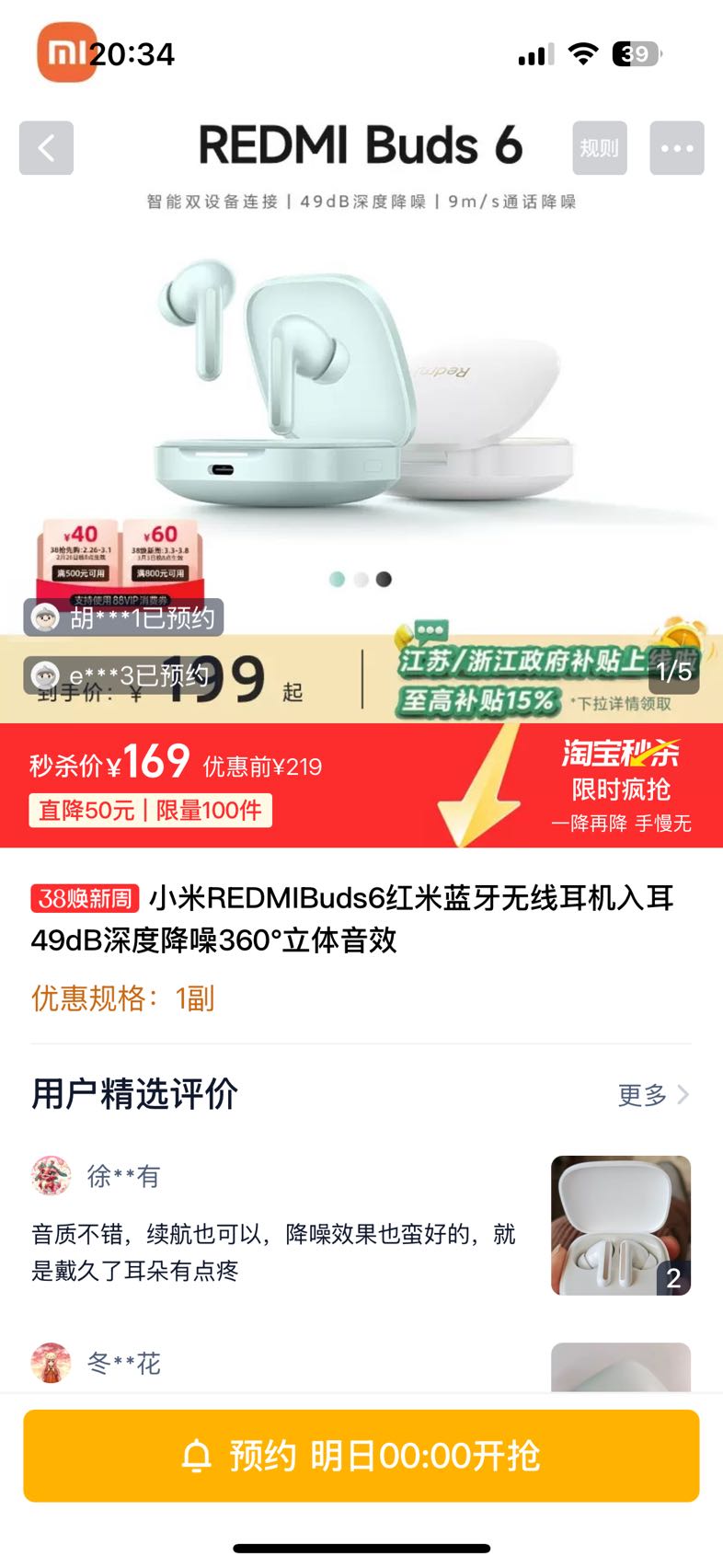Open review photo from 冬**花
This screenshot has height=1568, width=723.
[x=620, y=1366]
